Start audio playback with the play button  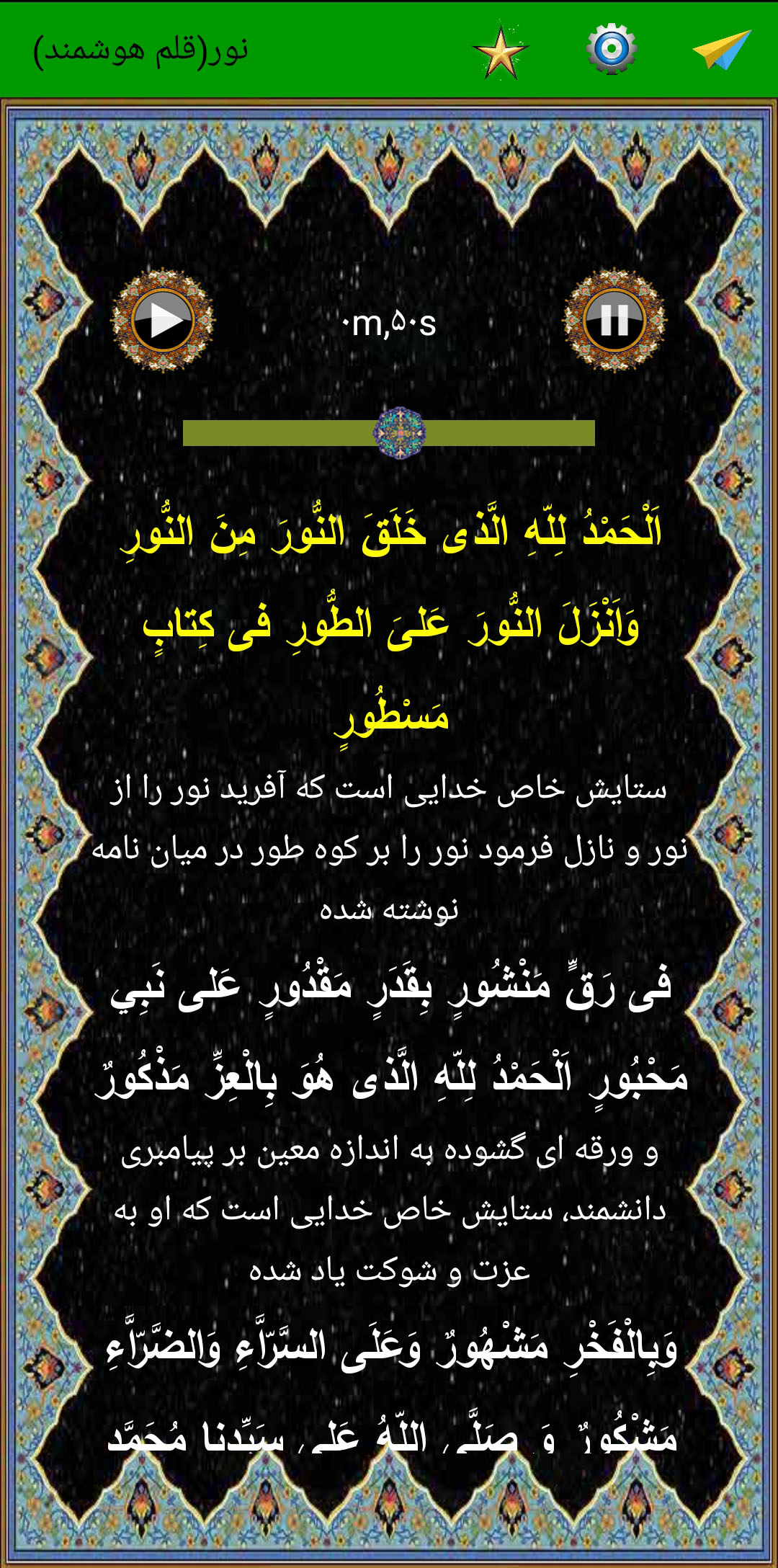point(163,320)
